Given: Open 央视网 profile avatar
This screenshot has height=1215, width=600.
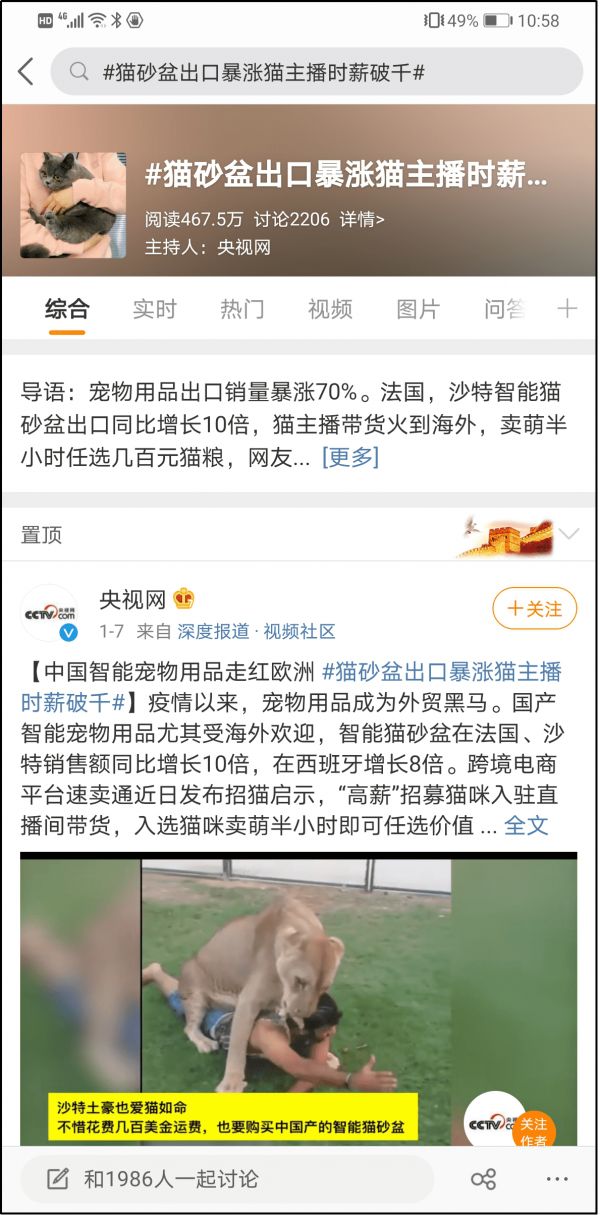Looking at the screenshot, I should [50, 613].
